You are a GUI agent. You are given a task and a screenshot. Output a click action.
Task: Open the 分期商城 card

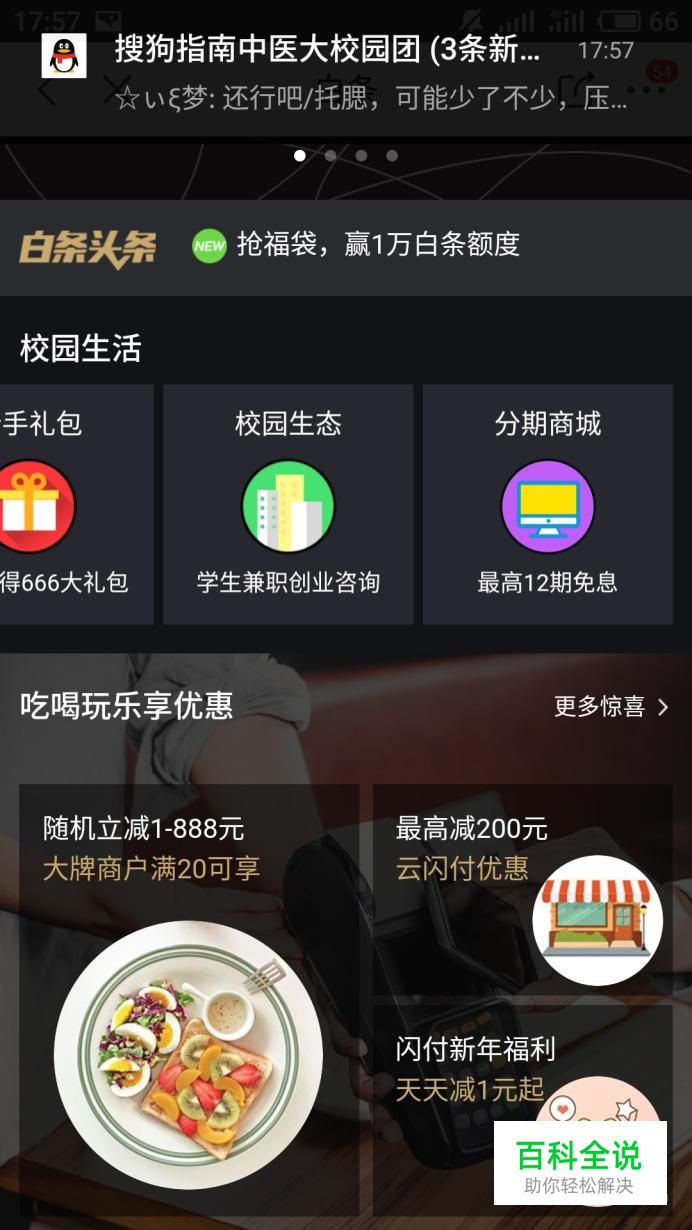(547, 505)
